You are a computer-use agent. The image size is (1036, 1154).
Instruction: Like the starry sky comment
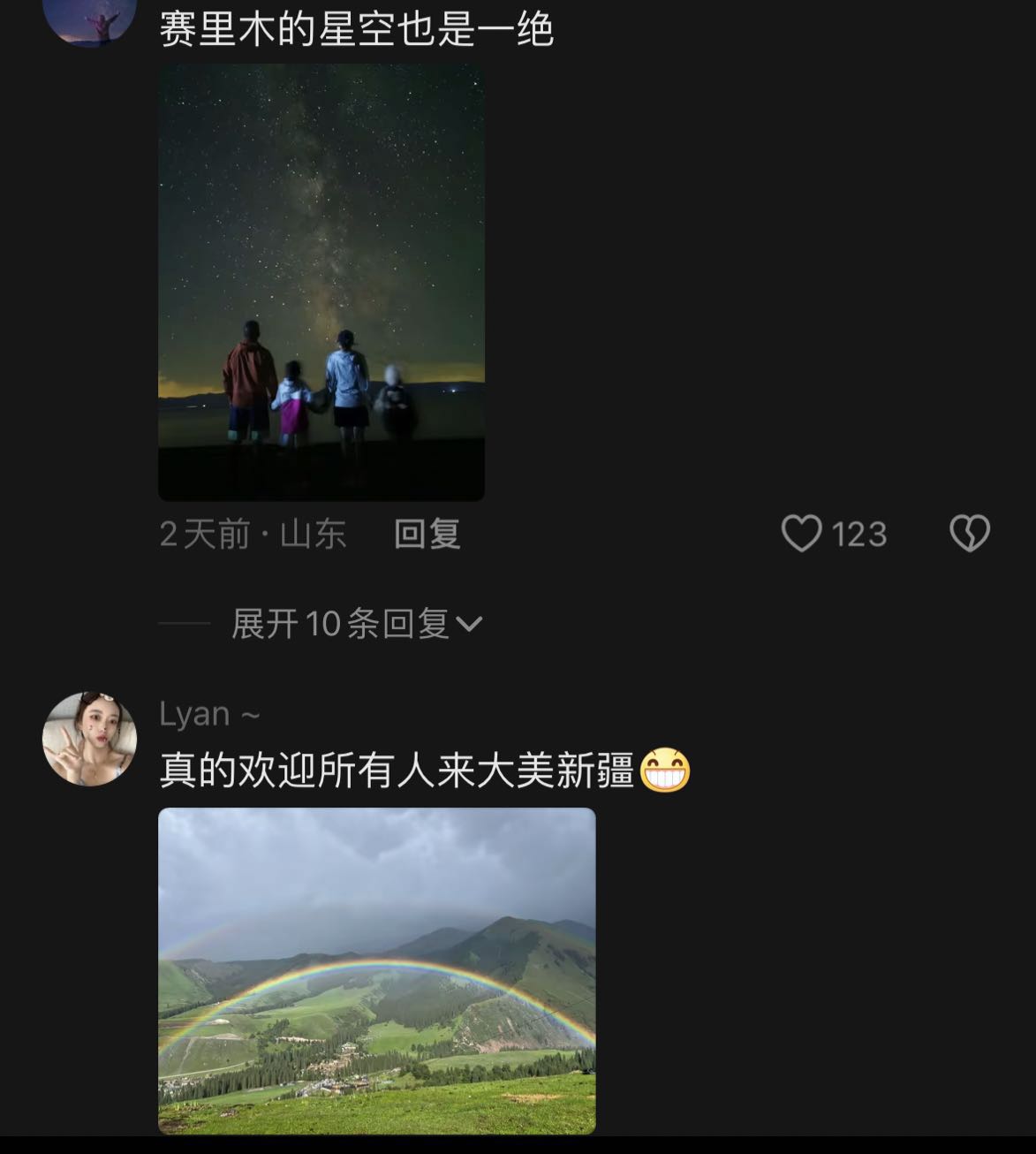click(x=802, y=534)
